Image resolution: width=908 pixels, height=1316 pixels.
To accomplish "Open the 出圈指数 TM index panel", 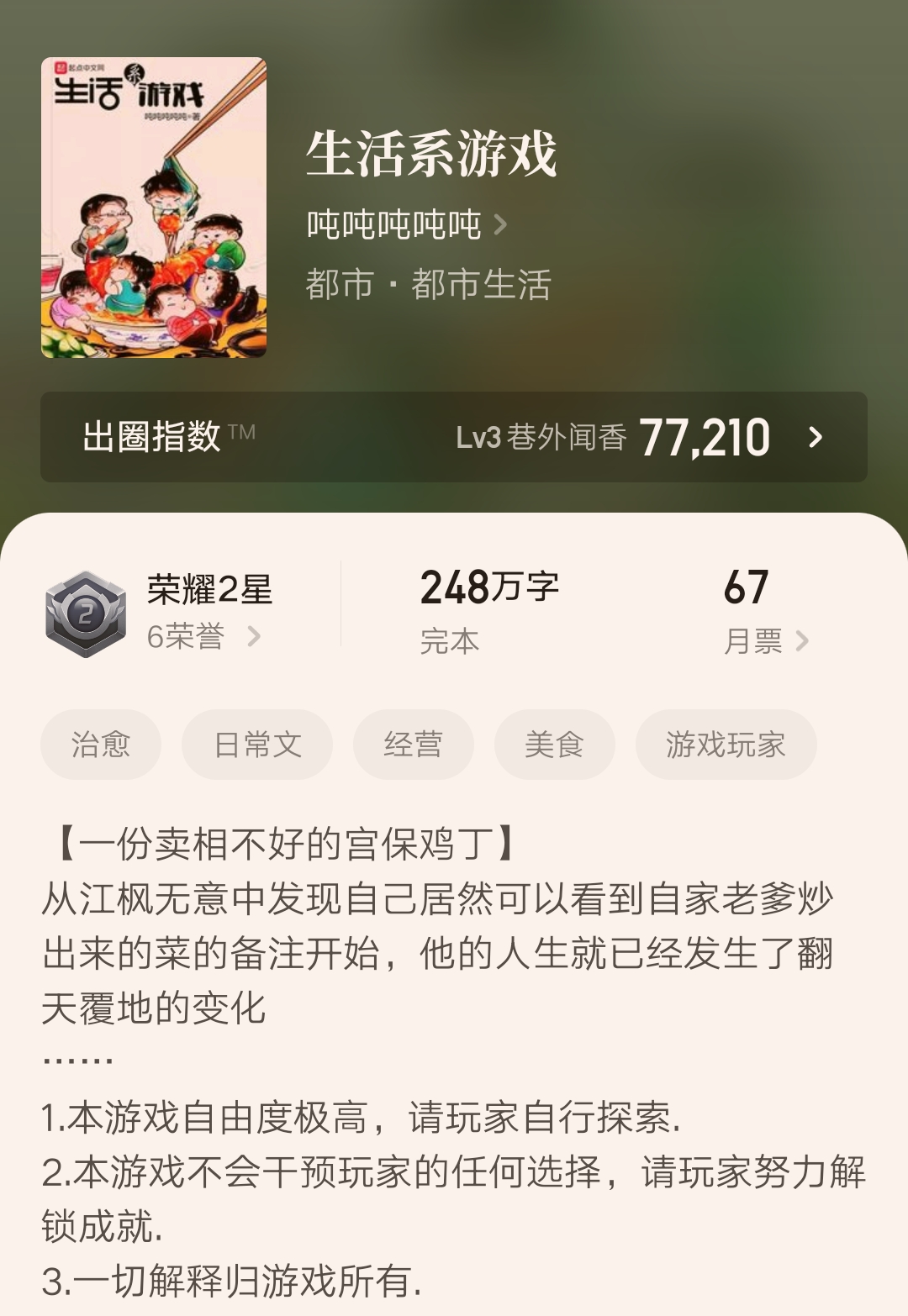I will (x=151, y=435).
